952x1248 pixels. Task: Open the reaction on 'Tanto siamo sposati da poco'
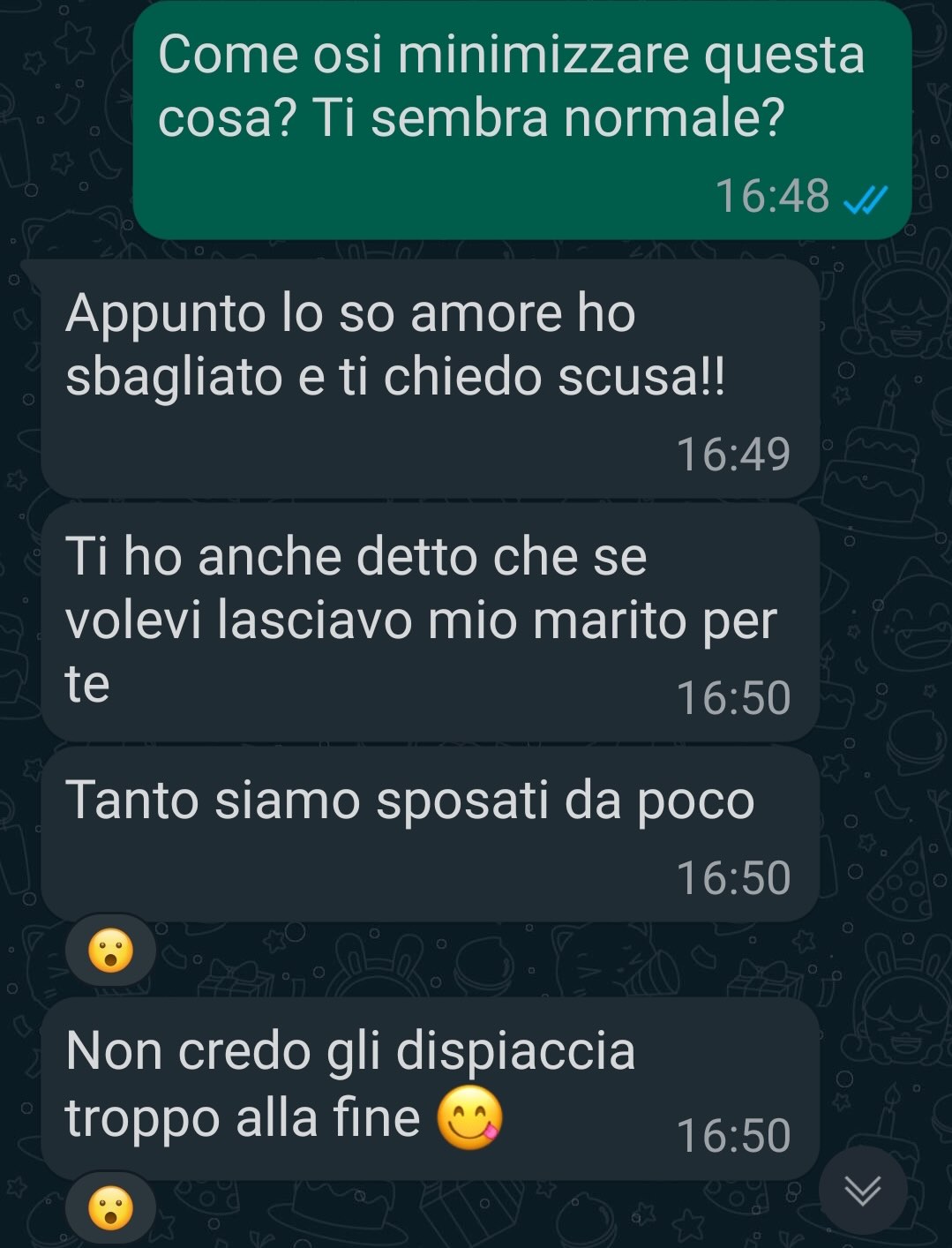(111, 951)
